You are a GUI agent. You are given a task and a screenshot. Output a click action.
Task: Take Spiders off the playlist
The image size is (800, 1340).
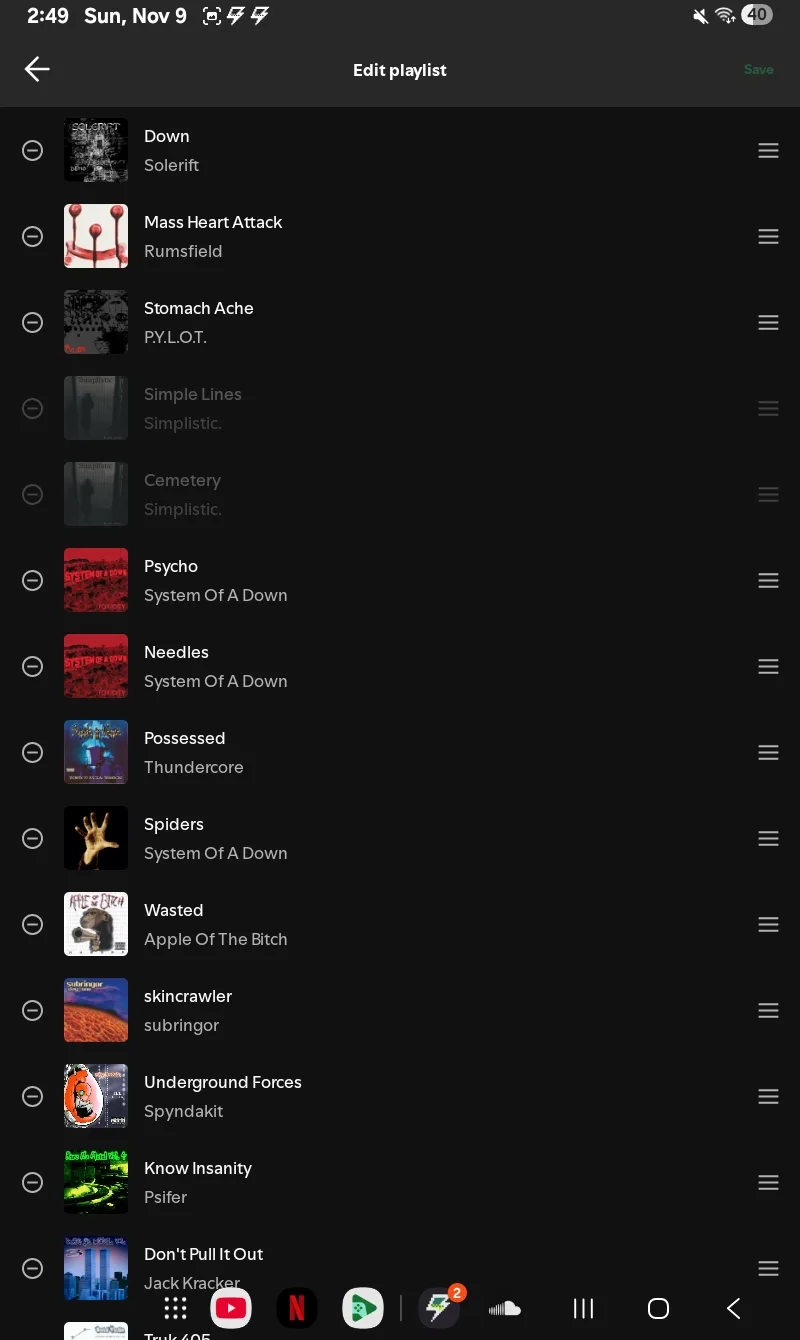click(33, 839)
